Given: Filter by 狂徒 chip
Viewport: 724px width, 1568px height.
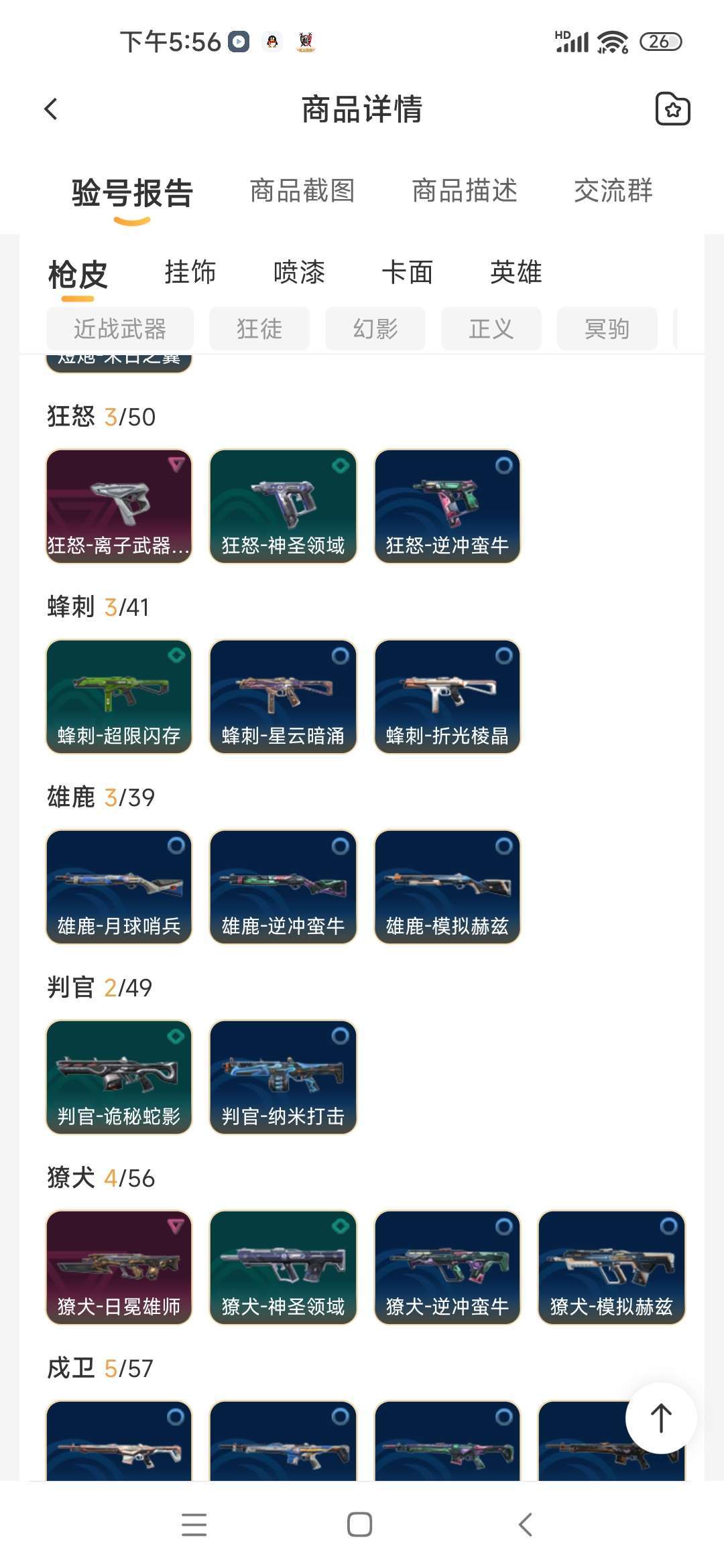Looking at the screenshot, I should (259, 329).
